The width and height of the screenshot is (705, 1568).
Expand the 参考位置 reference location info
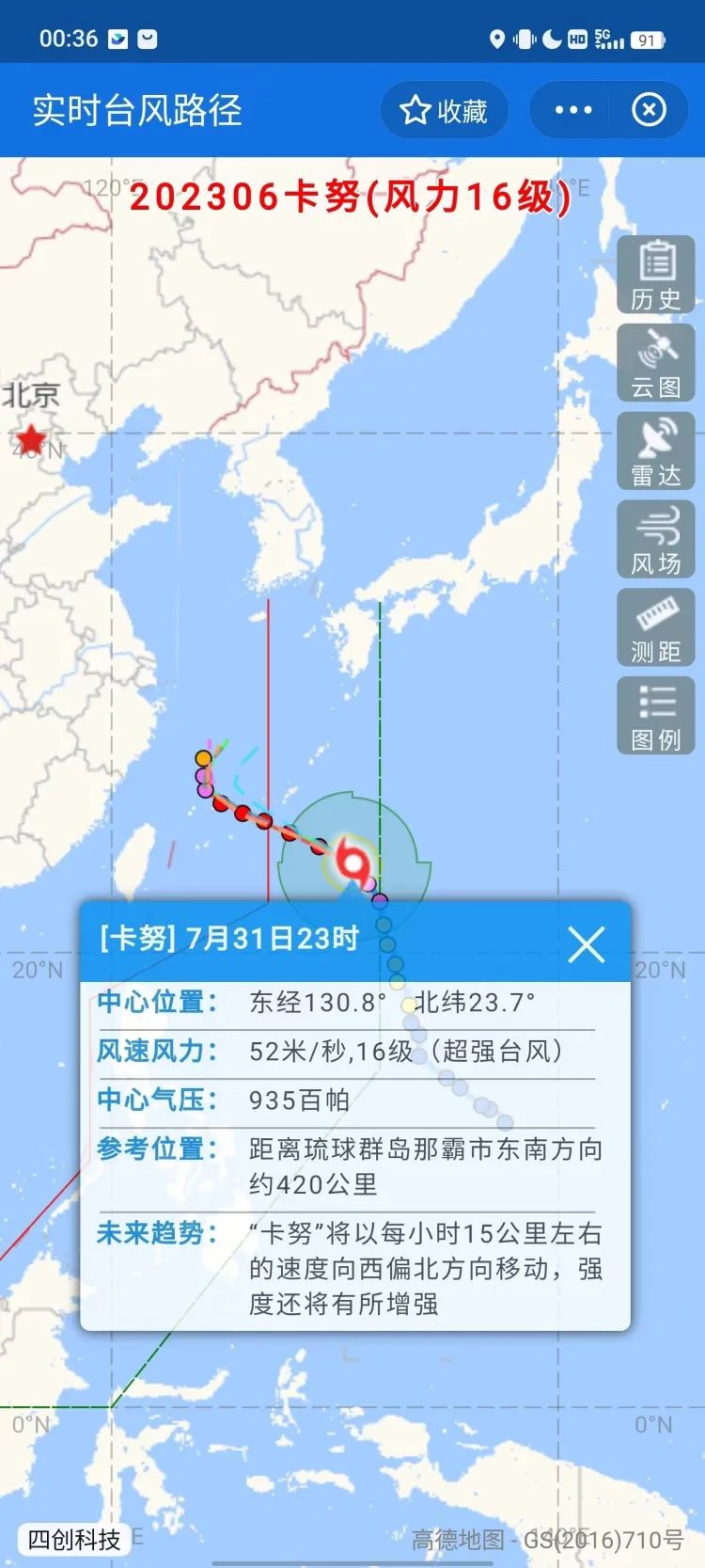[157, 1149]
